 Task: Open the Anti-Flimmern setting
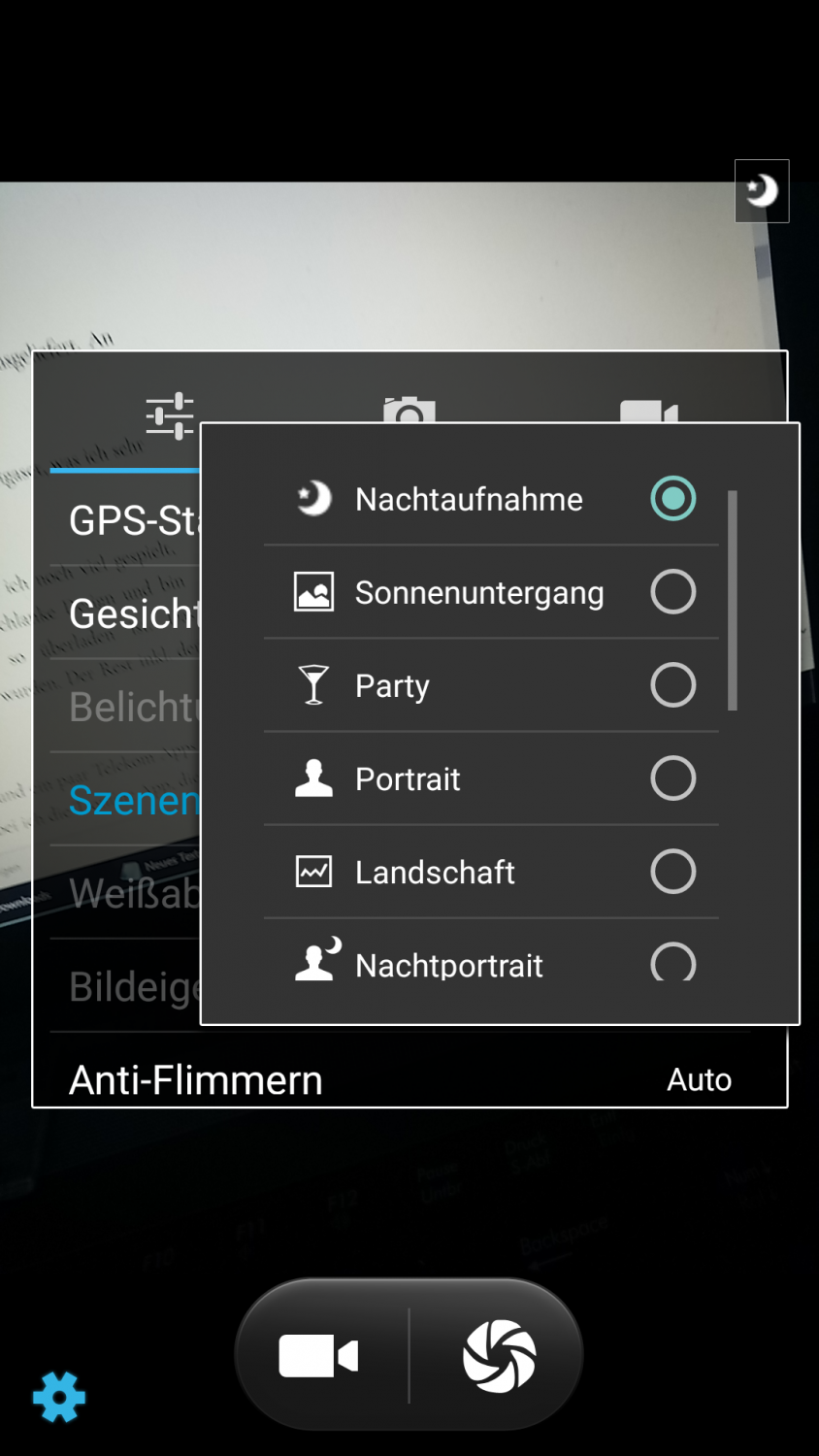point(408,1079)
